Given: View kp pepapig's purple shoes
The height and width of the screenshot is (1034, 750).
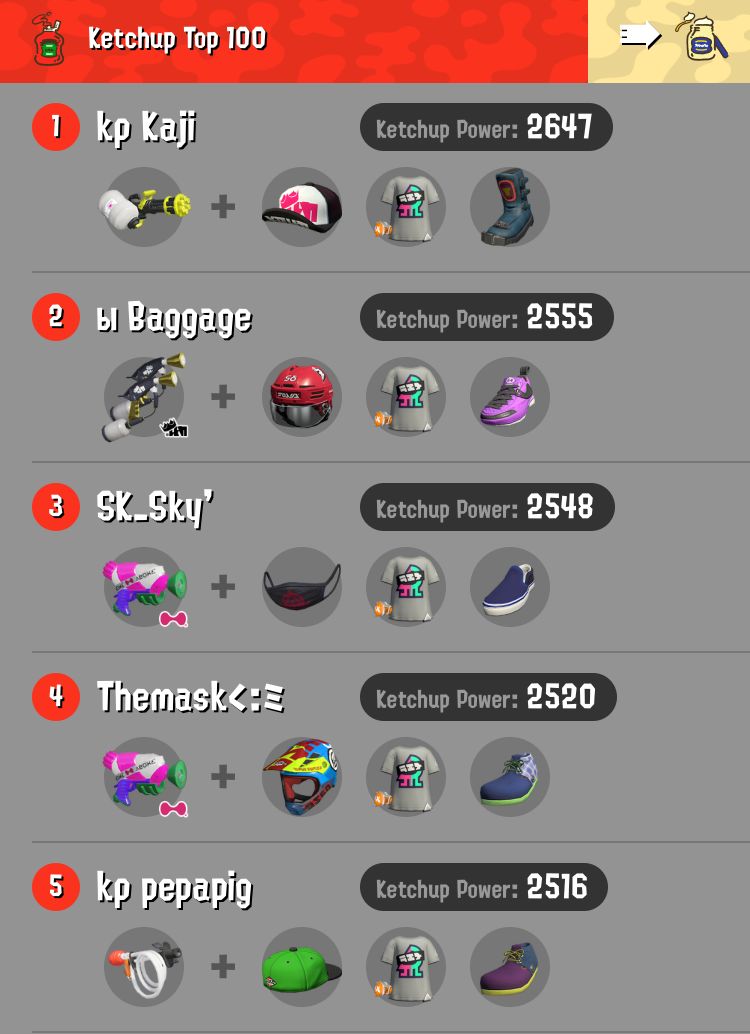Looking at the screenshot, I should pyautogui.click(x=510, y=967).
